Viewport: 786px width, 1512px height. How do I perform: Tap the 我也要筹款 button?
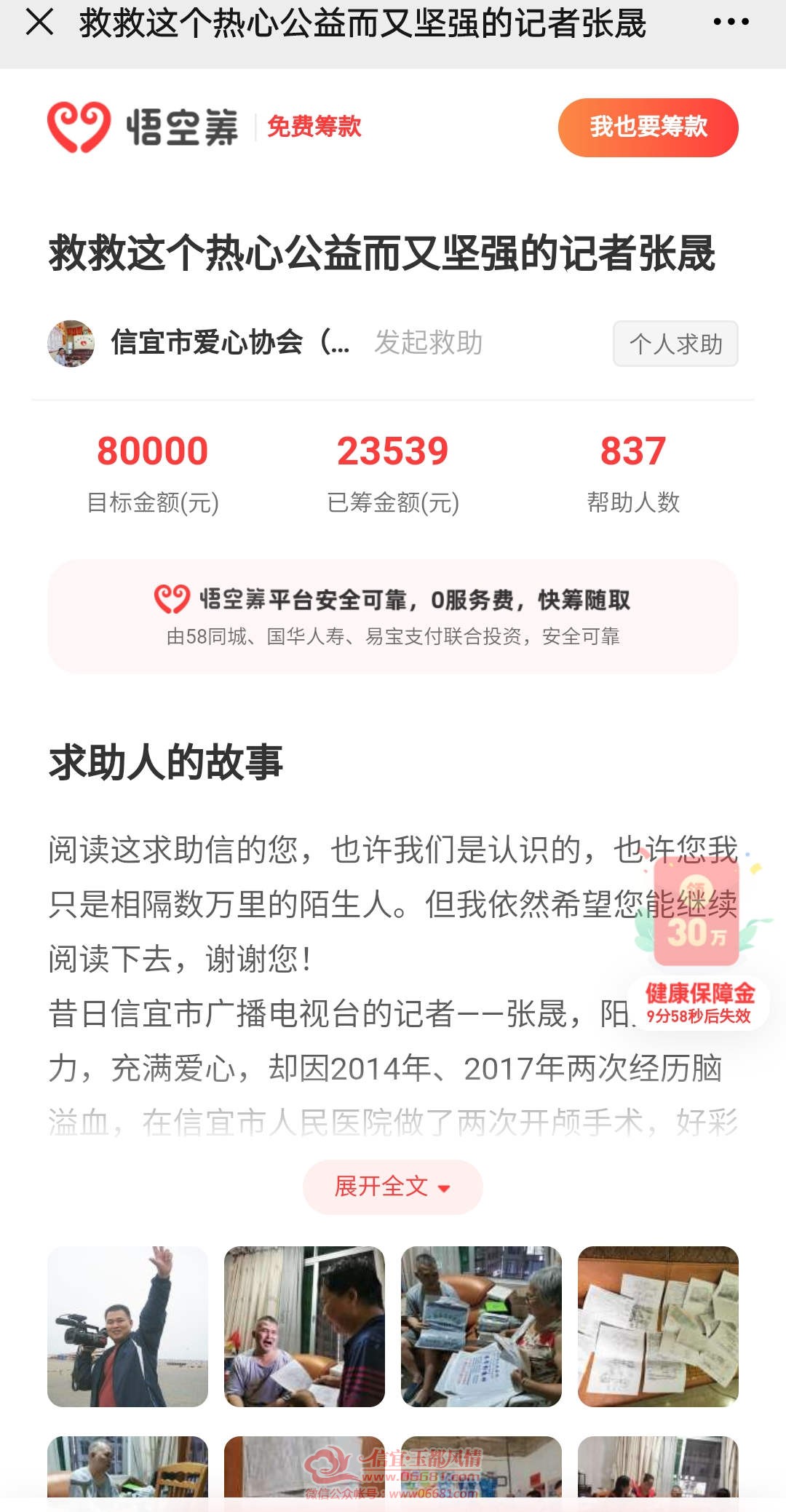(648, 127)
